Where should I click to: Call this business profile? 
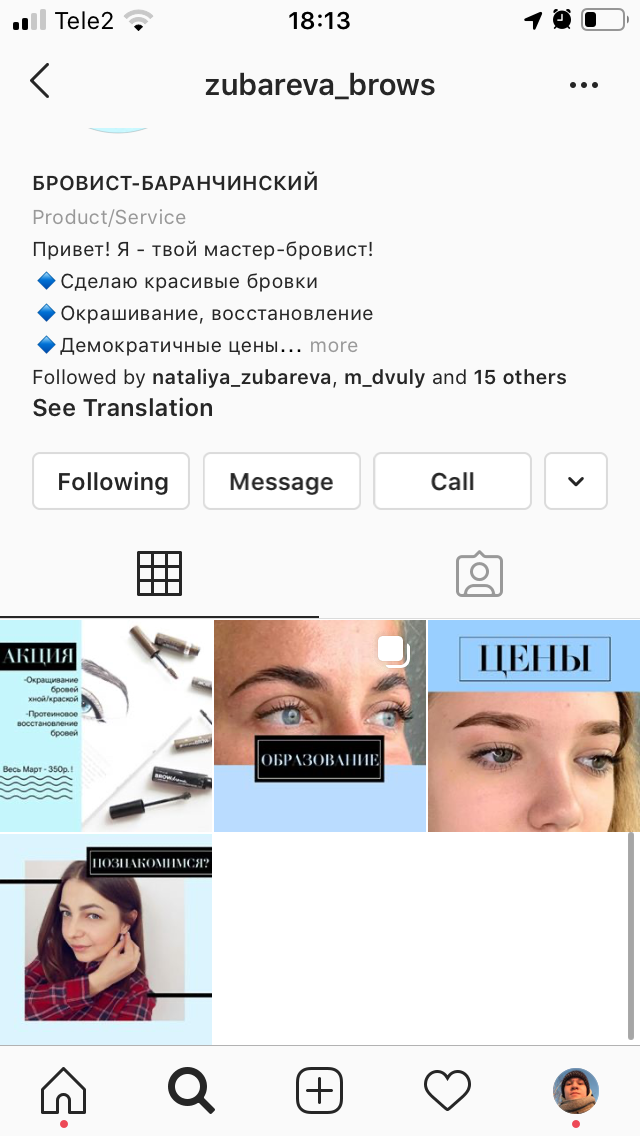point(452,481)
